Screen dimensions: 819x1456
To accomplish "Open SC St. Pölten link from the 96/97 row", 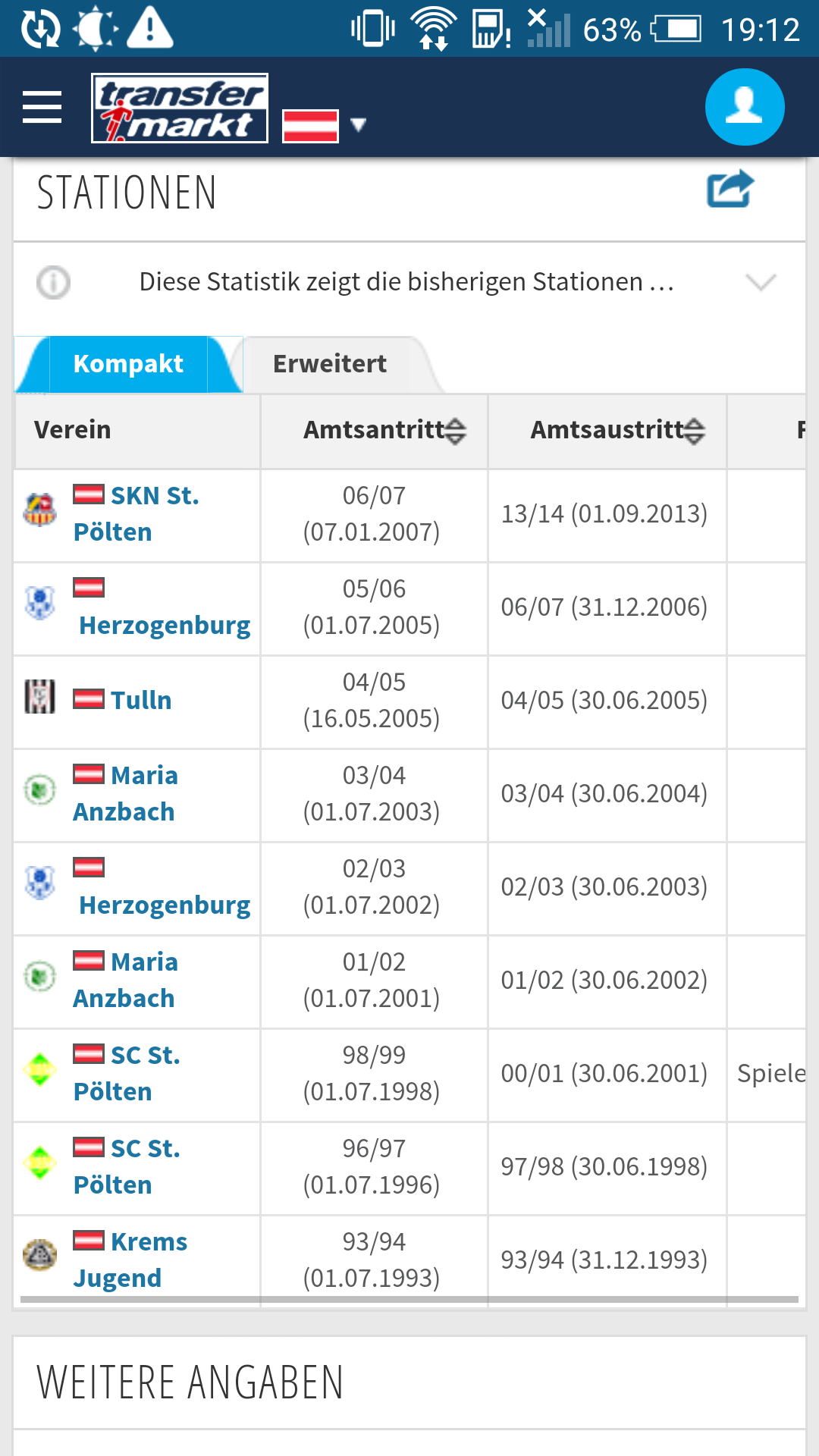I will pos(127,1167).
